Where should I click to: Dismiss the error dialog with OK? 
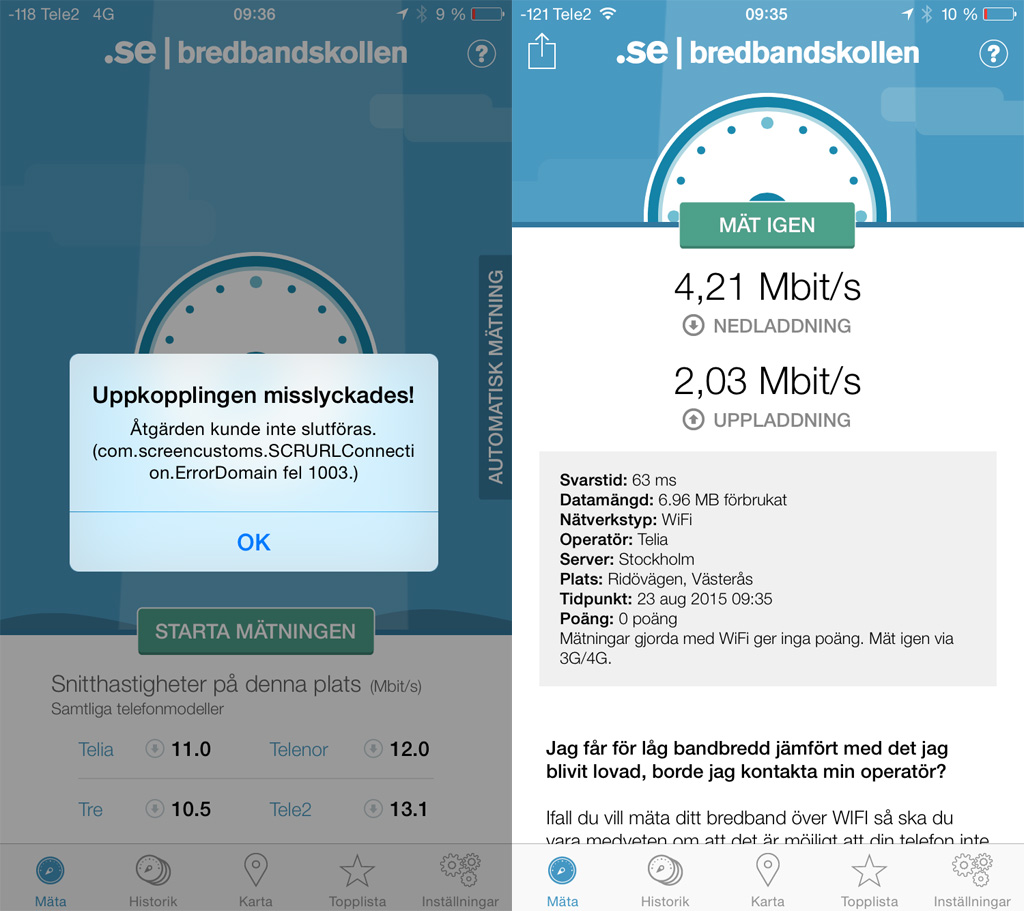click(x=254, y=542)
